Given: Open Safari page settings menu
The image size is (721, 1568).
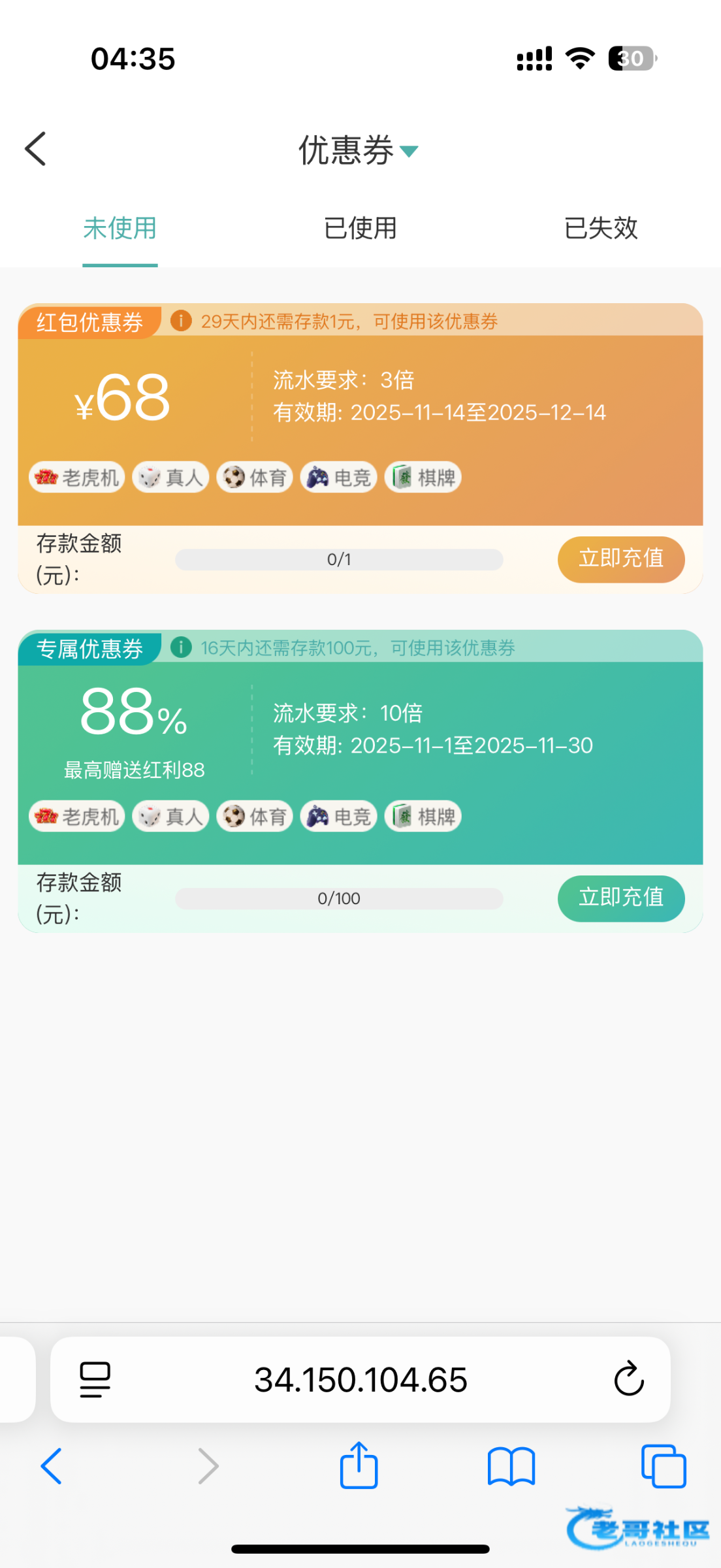Looking at the screenshot, I should (95, 1379).
